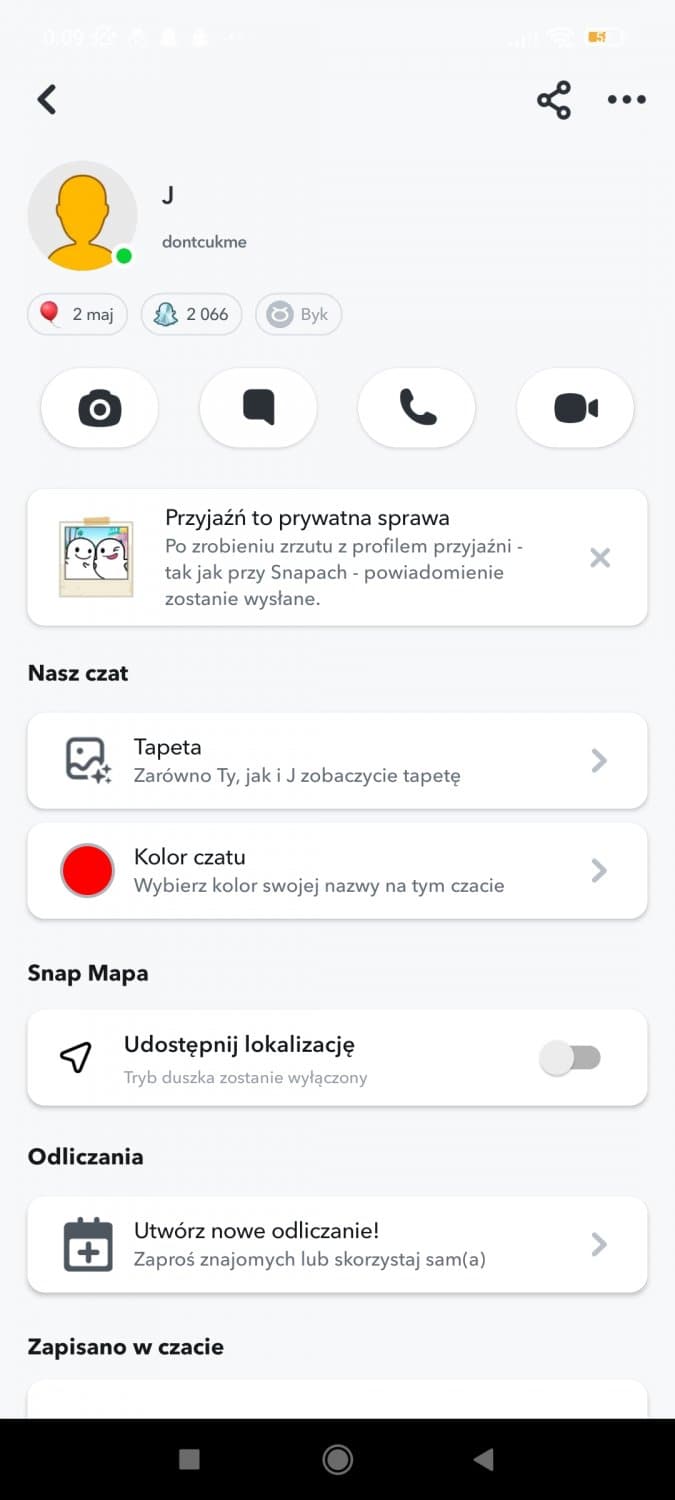The width and height of the screenshot is (675, 1500).
Task: Open chat with J
Action: tap(258, 408)
